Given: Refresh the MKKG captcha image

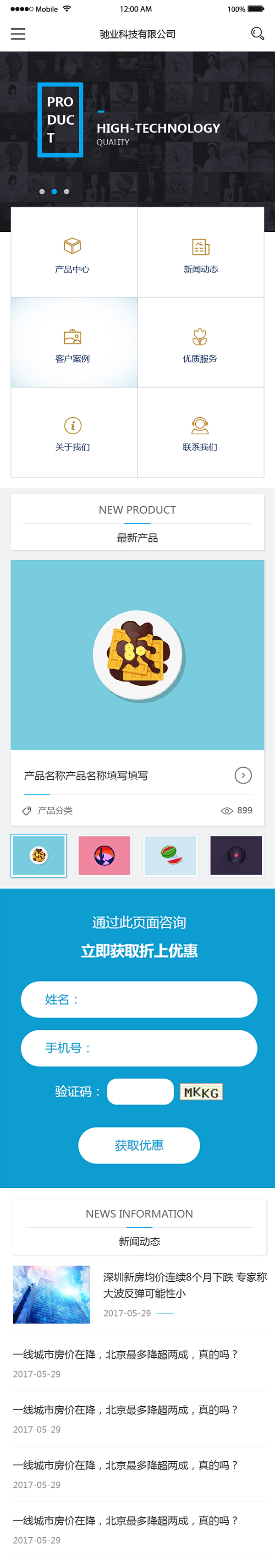Looking at the screenshot, I should click(201, 1092).
